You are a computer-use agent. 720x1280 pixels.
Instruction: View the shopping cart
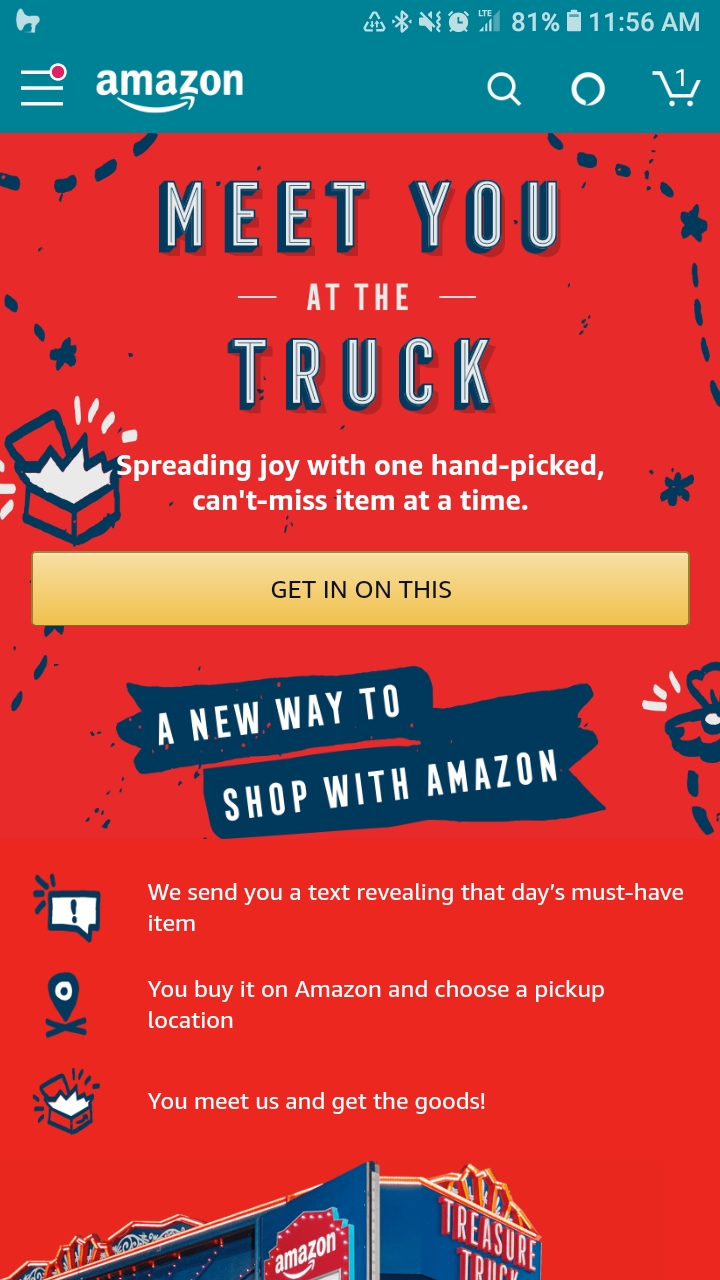tap(676, 88)
